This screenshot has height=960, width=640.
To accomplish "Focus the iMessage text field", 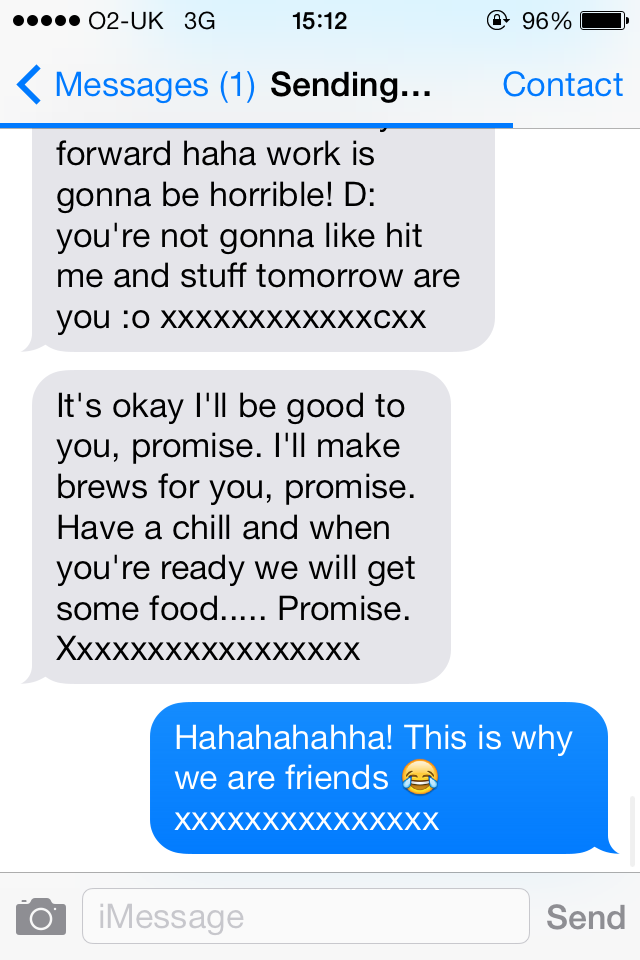I will pyautogui.click(x=305, y=916).
